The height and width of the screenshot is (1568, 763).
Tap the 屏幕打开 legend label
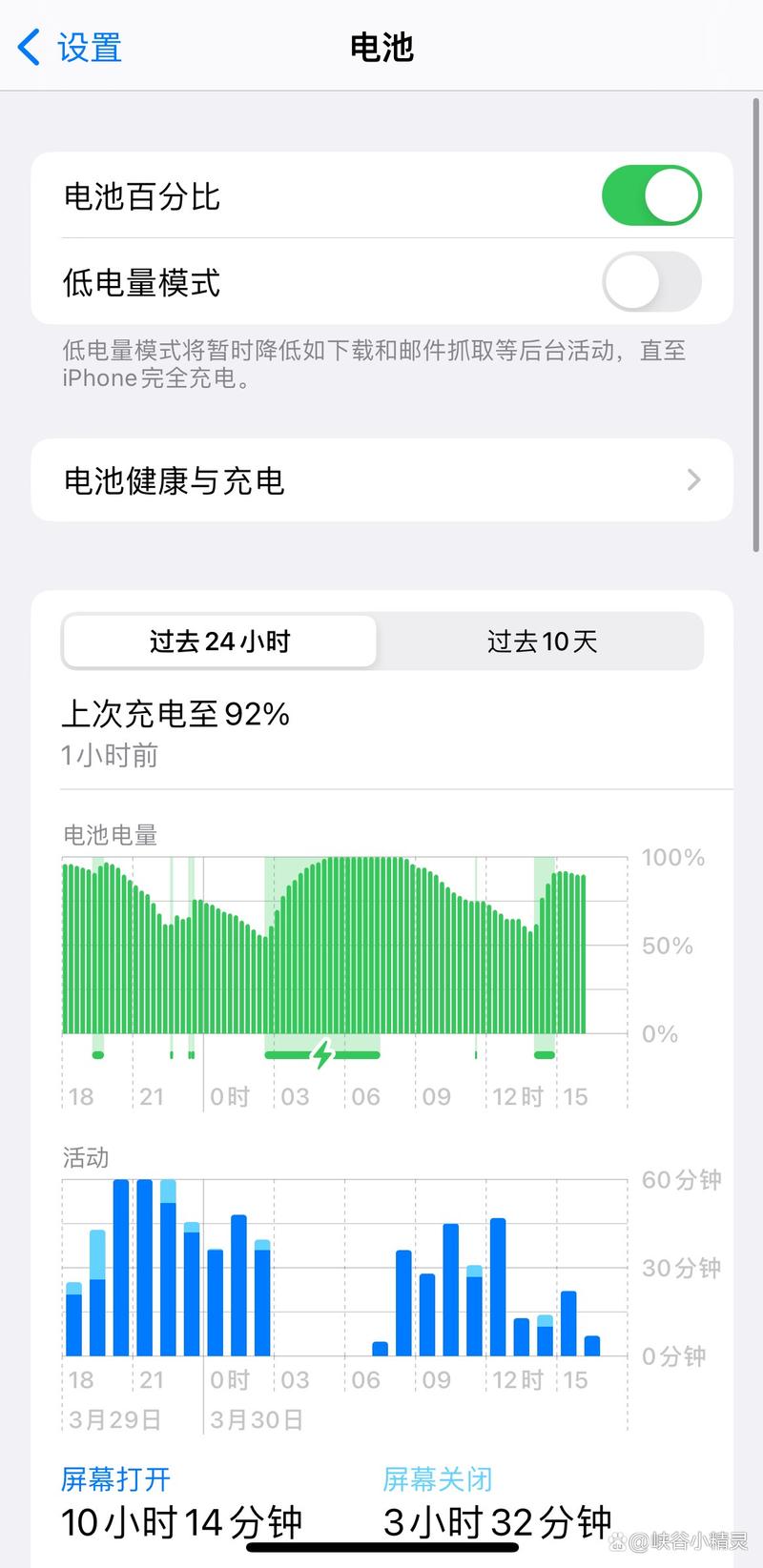(x=114, y=1478)
